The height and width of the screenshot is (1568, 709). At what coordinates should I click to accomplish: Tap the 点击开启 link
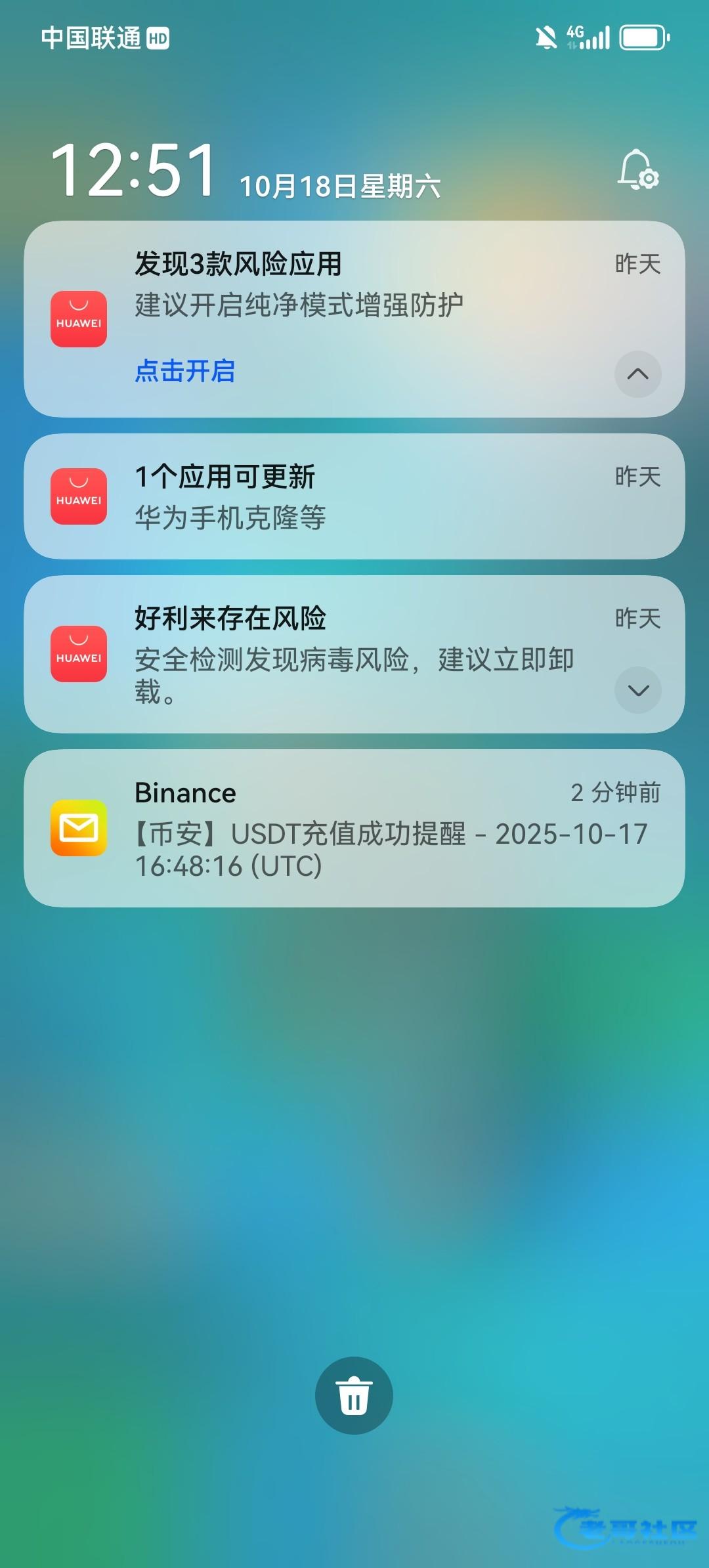point(185,371)
